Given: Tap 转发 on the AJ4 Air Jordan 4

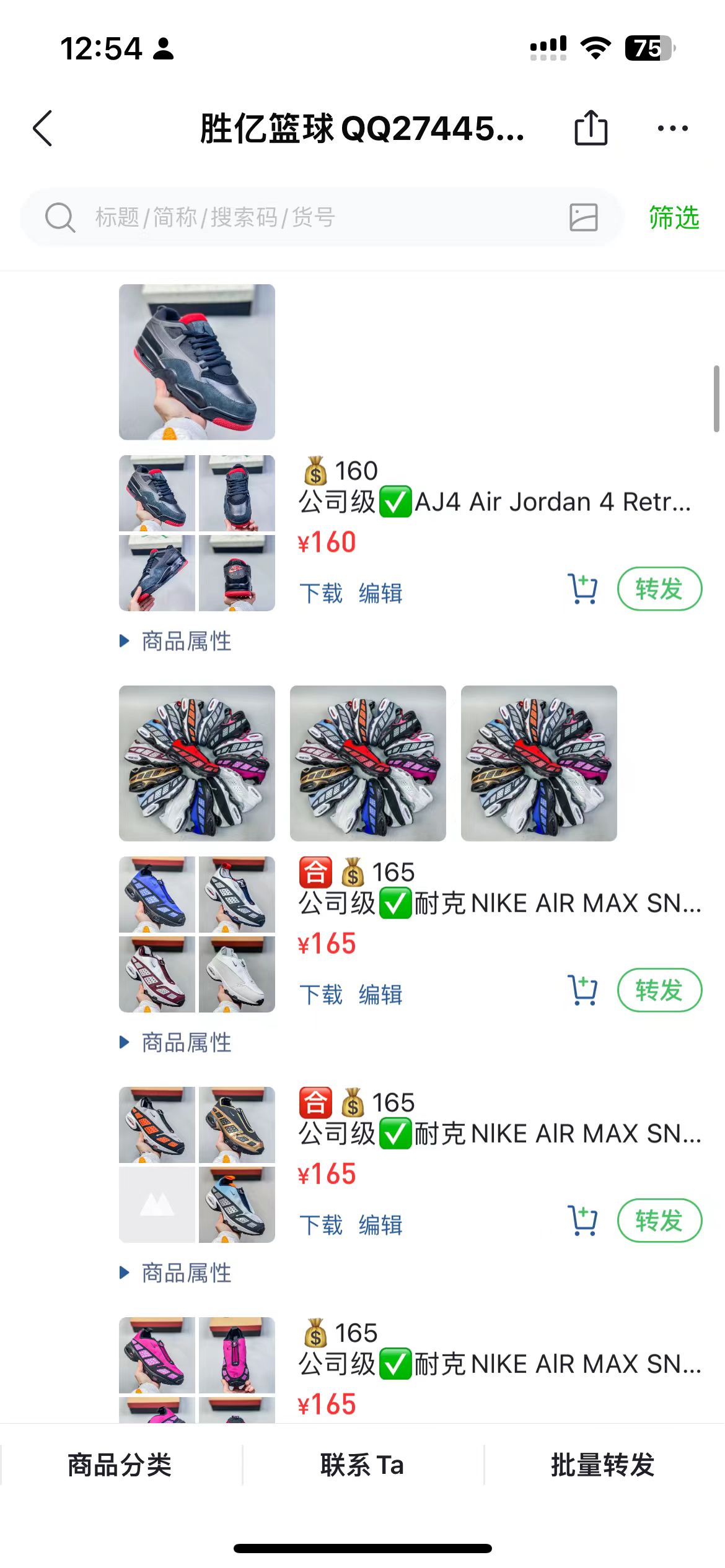Looking at the screenshot, I should pos(659,589).
